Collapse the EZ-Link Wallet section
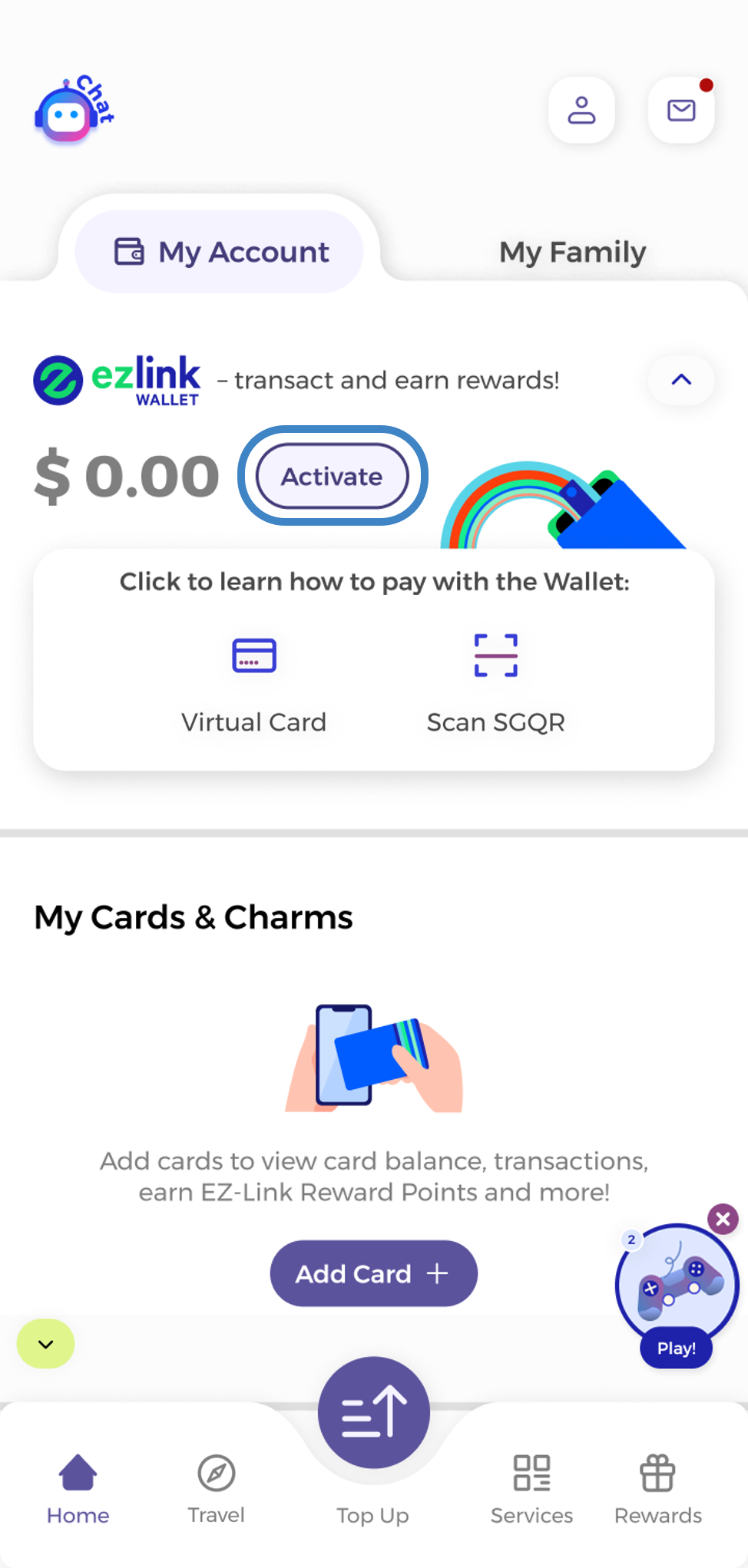 [681, 380]
